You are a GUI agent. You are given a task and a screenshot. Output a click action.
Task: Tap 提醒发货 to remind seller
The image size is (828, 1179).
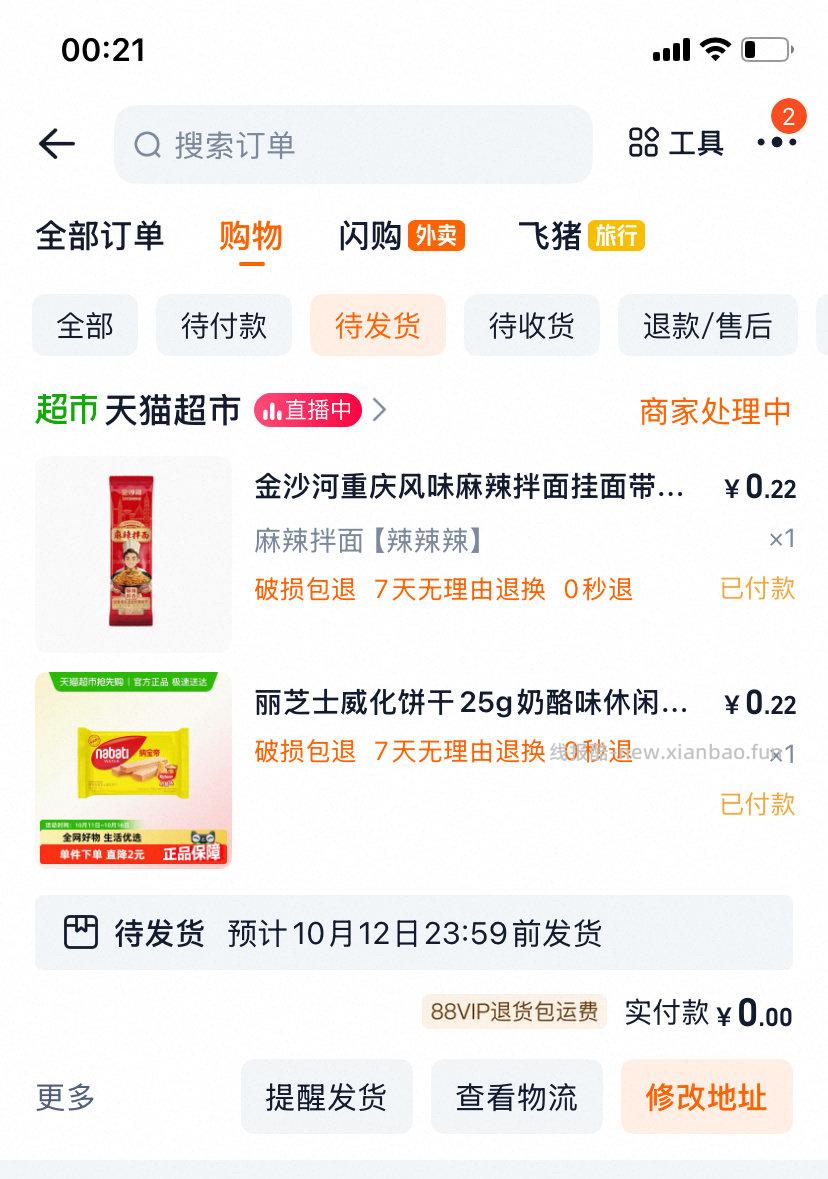point(327,1097)
